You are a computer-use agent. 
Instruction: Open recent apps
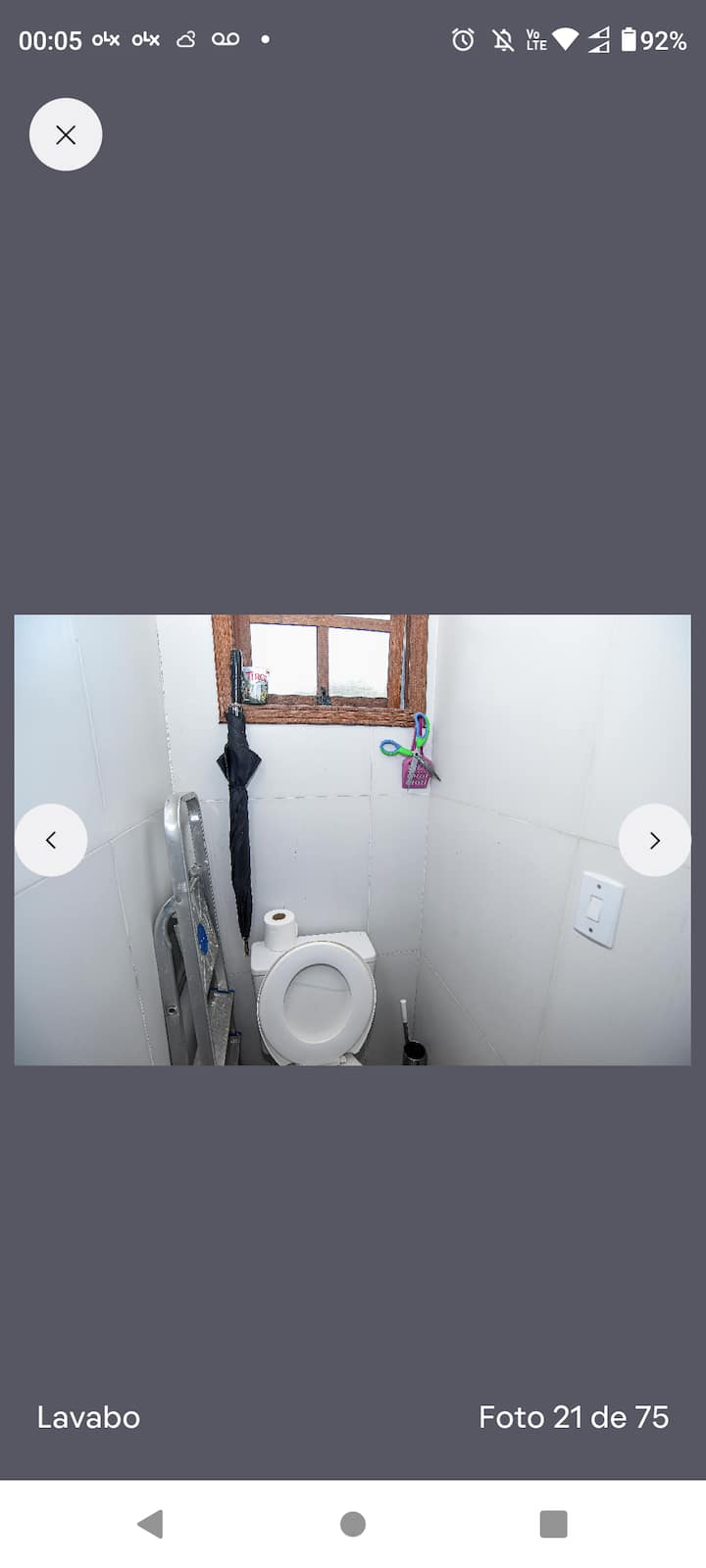554,1524
